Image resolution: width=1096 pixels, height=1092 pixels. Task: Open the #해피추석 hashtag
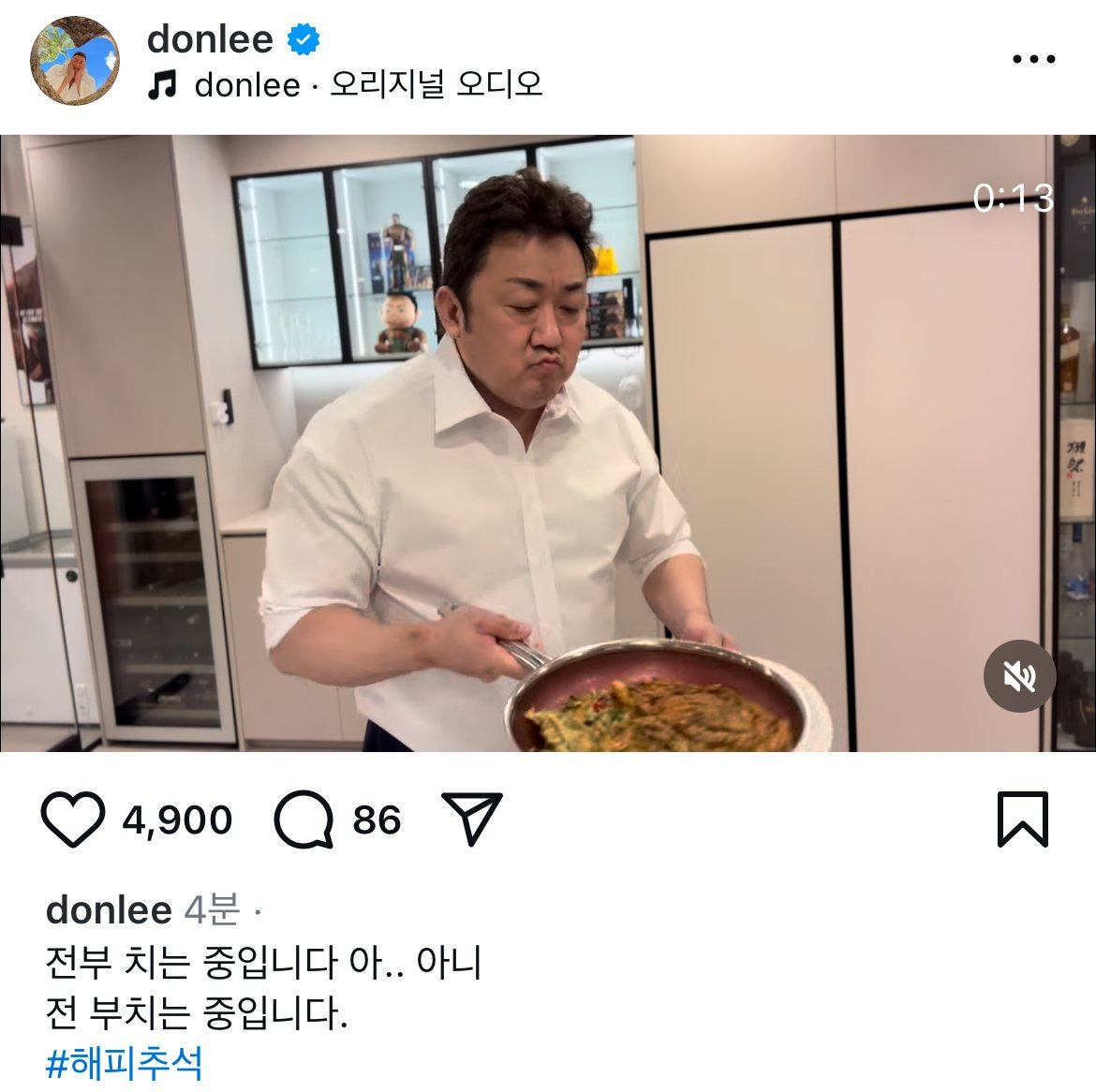tap(124, 1063)
